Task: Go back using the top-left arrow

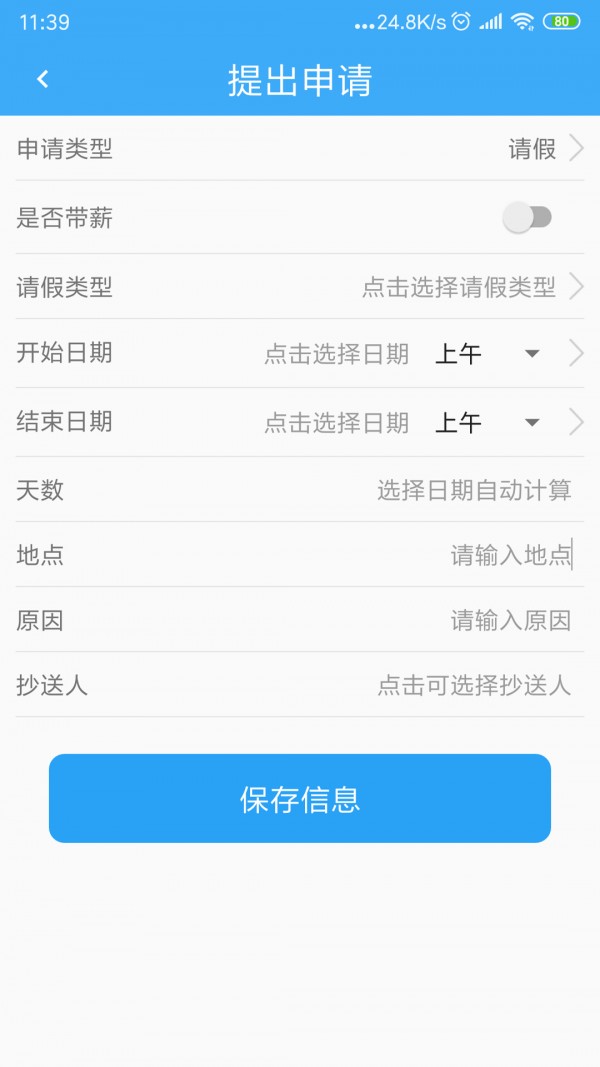Action: (42, 80)
